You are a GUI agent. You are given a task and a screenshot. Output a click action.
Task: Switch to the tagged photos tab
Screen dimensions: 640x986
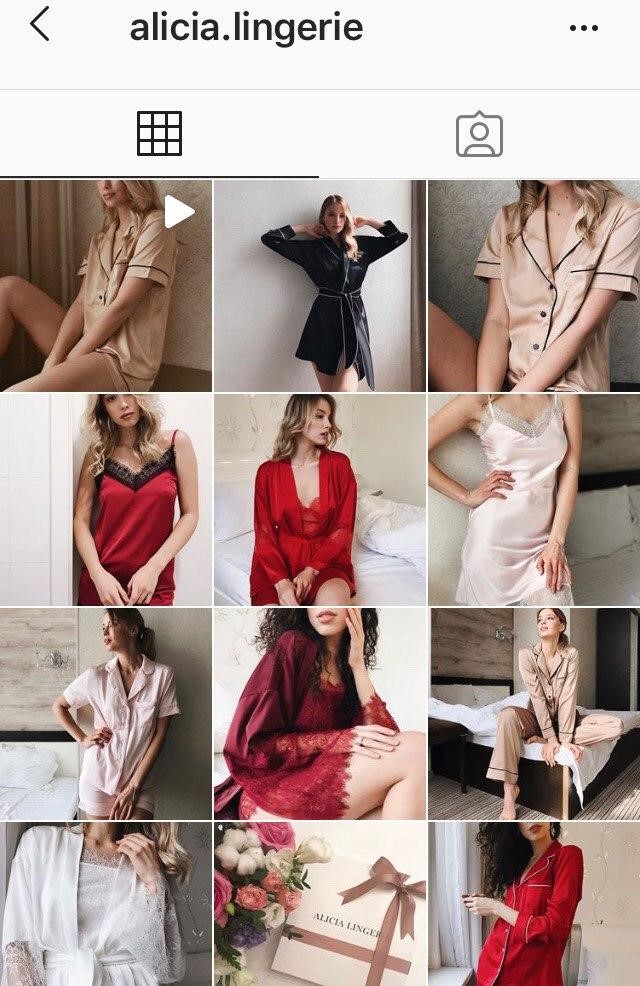tap(479, 134)
